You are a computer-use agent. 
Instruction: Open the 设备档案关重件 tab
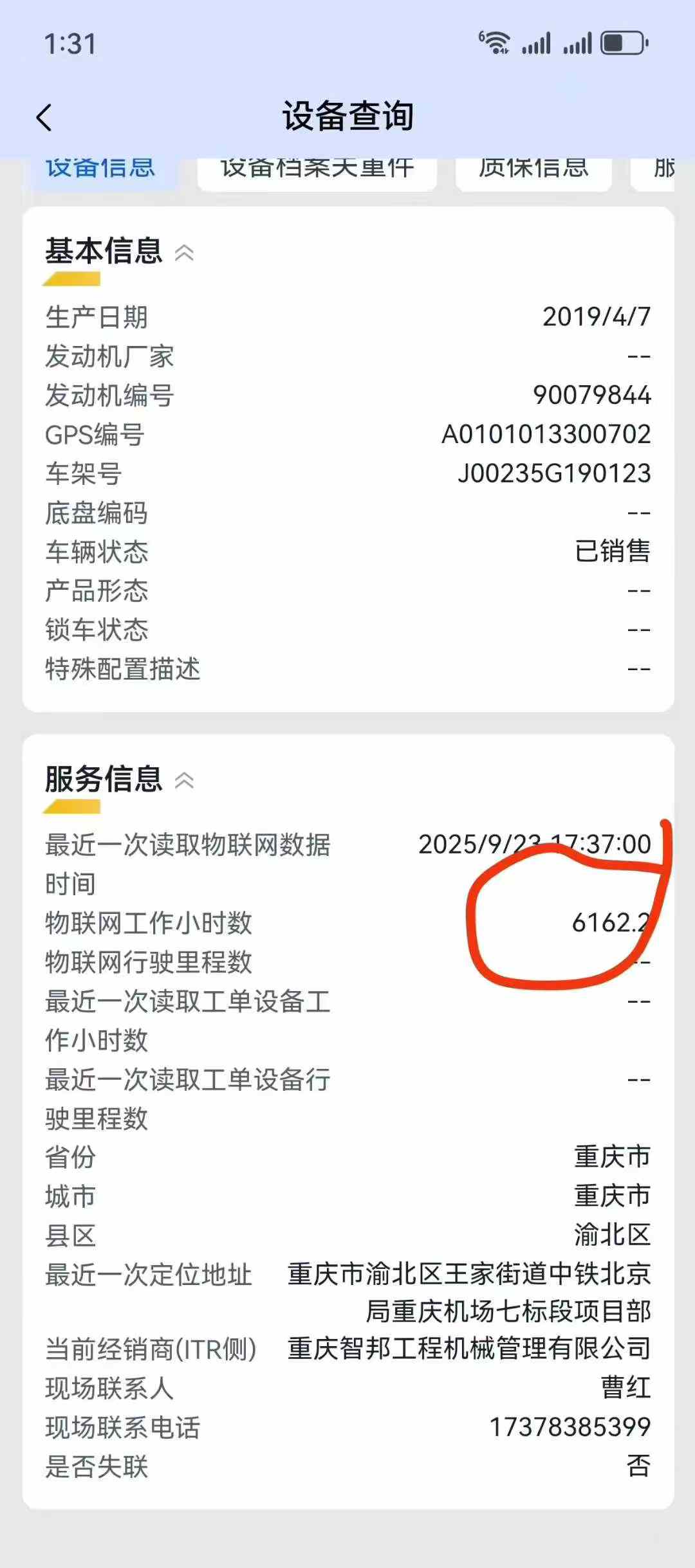tap(317, 171)
